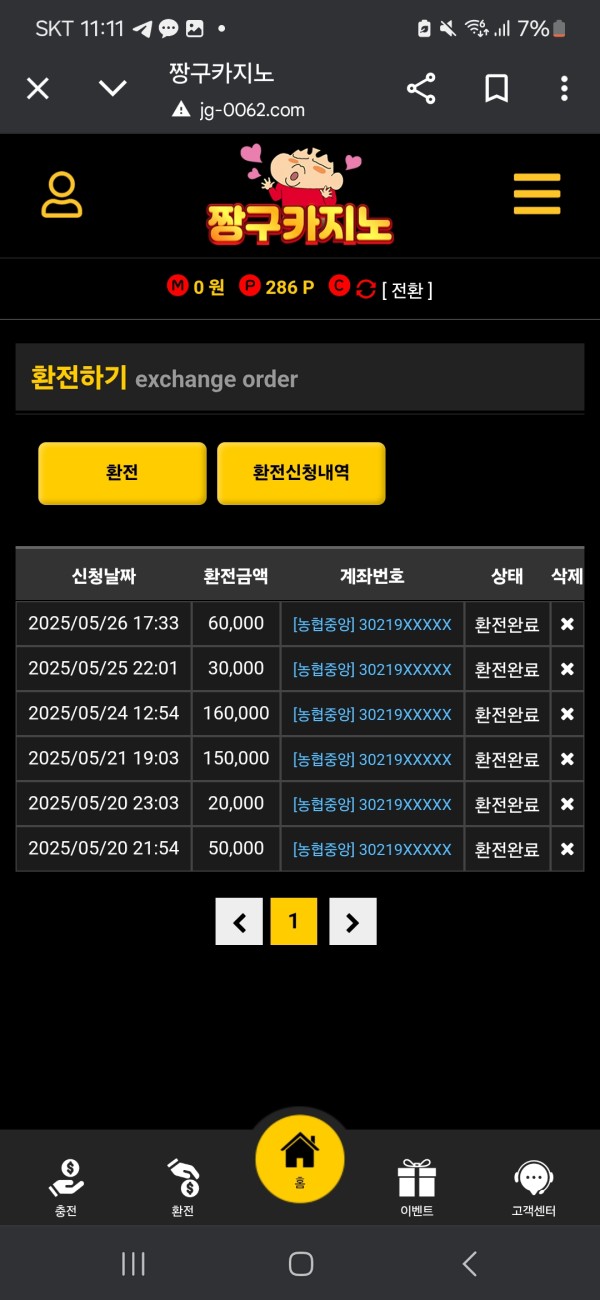Image resolution: width=600 pixels, height=1300 pixels.
Task: Go to the next page of results
Action: 352,922
